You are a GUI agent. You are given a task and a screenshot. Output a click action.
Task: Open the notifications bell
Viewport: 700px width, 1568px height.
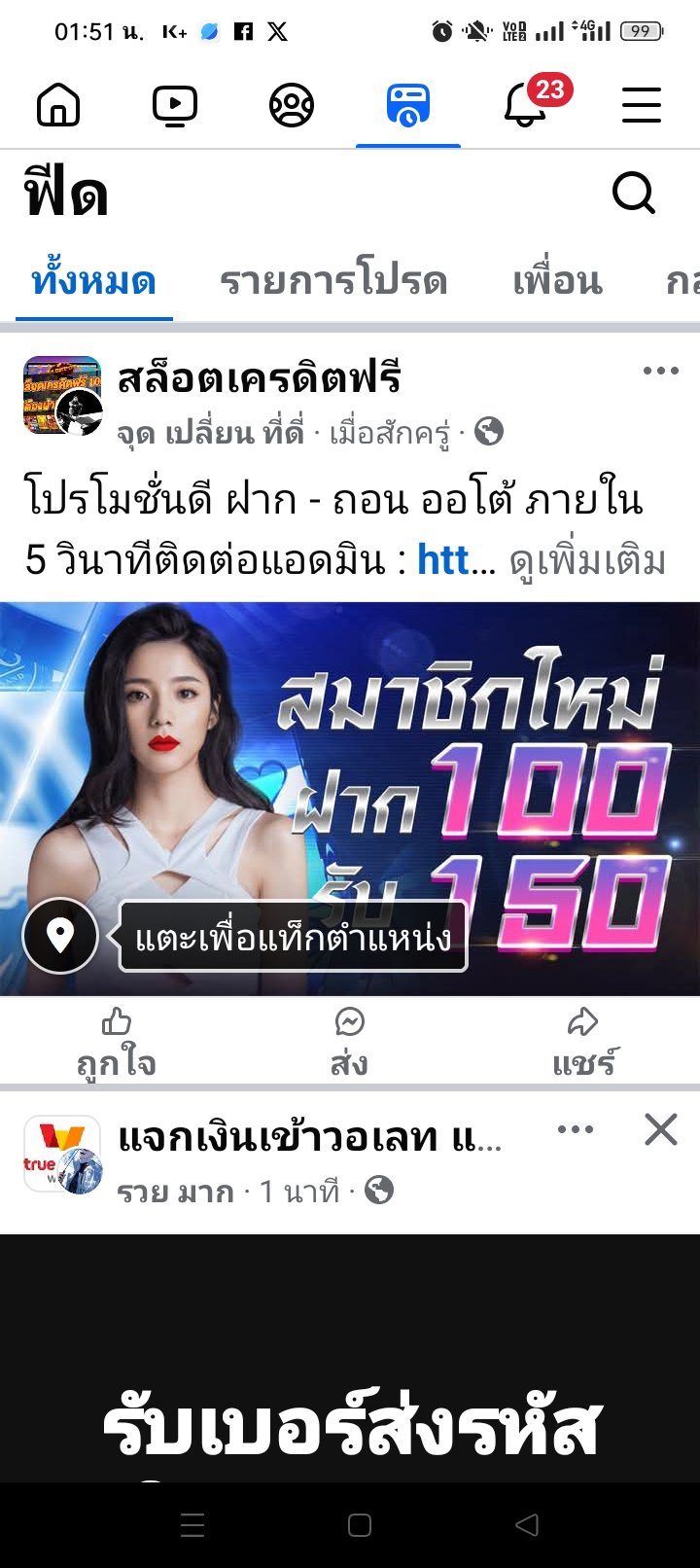coord(526,105)
